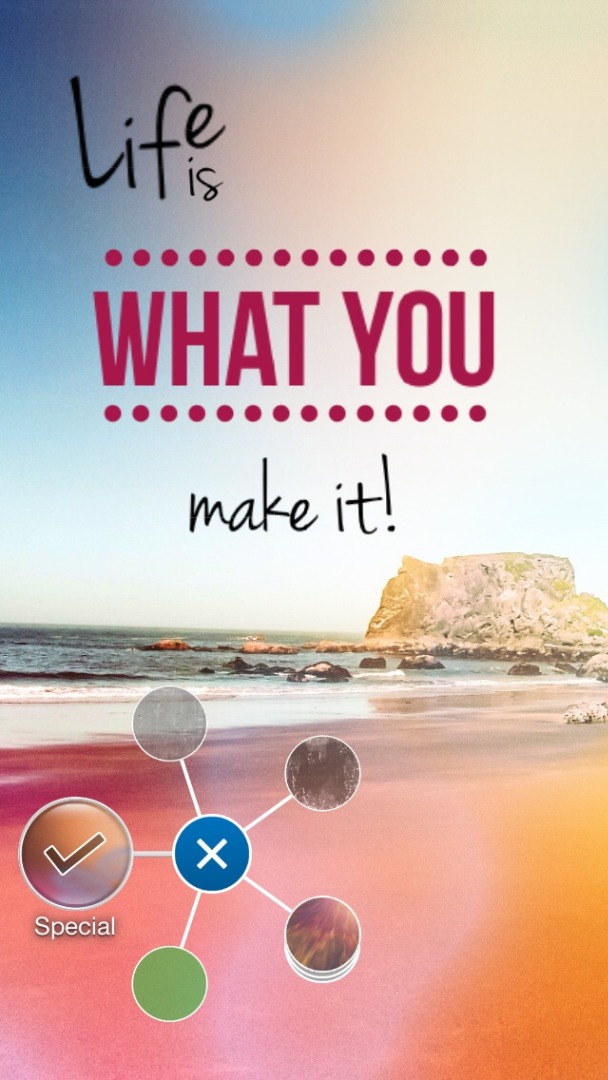
Task: Pick the solid green color circle
Action: click(169, 983)
